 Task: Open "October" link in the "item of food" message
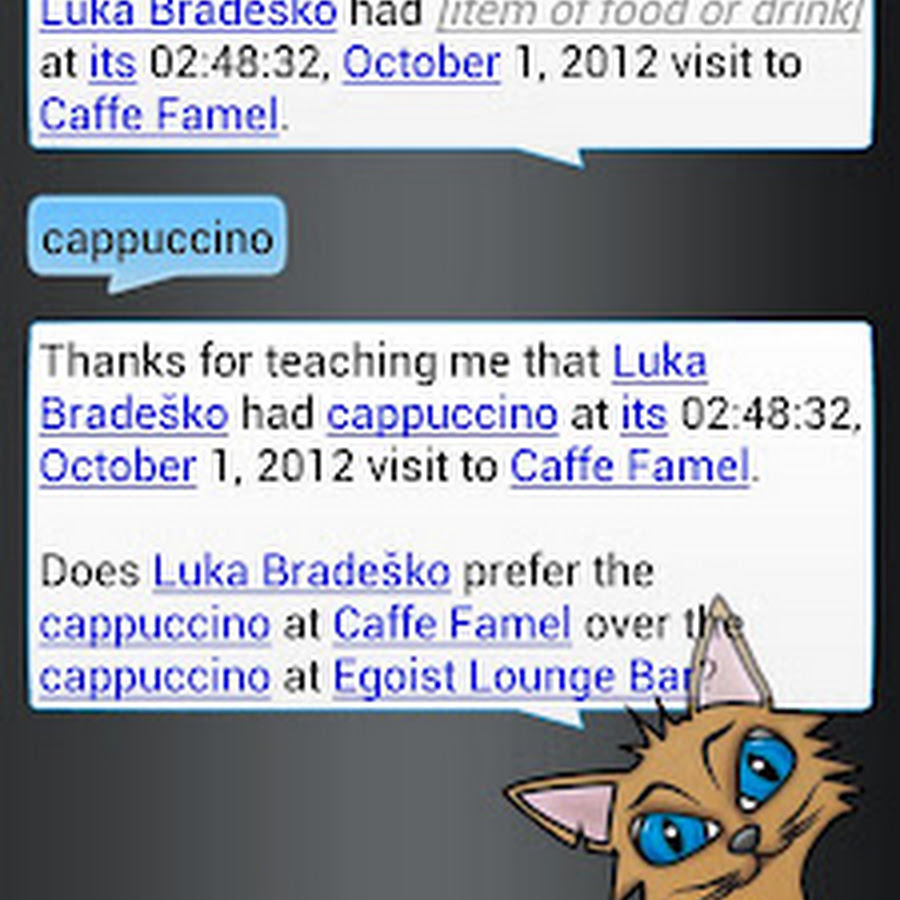point(421,64)
